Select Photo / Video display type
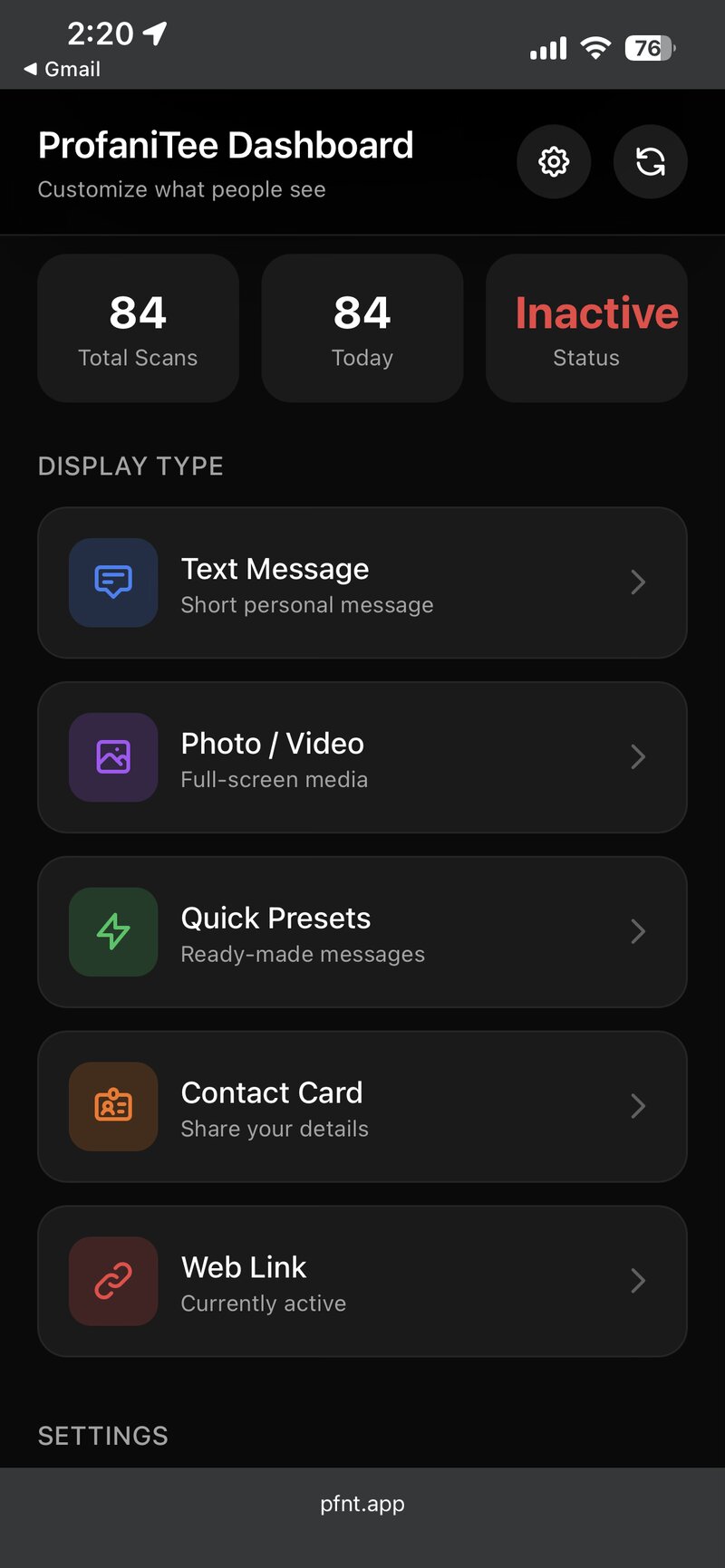The width and height of the screenshot is (725, 1568). pyautogui.click(x=362, y=757)
